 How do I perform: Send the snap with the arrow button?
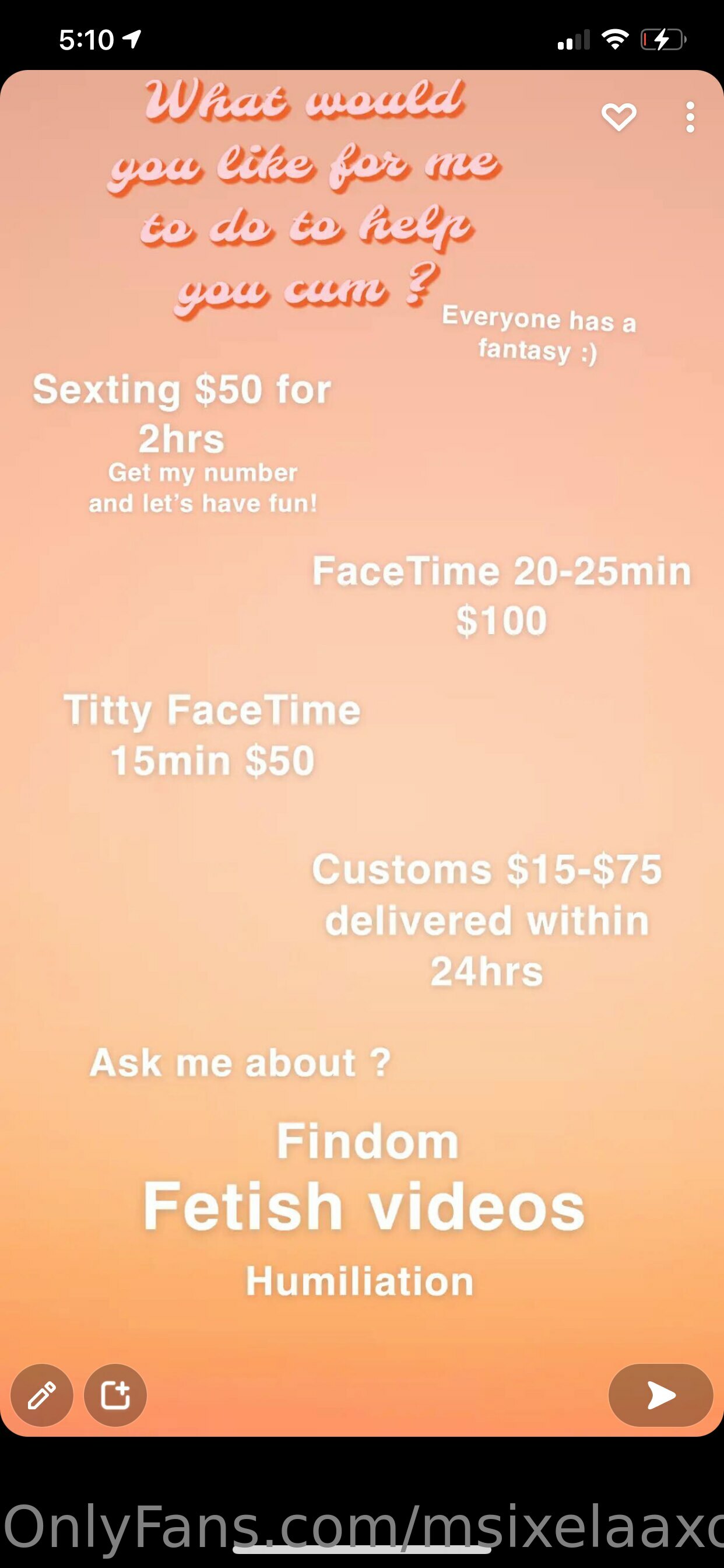[660, 1395]
